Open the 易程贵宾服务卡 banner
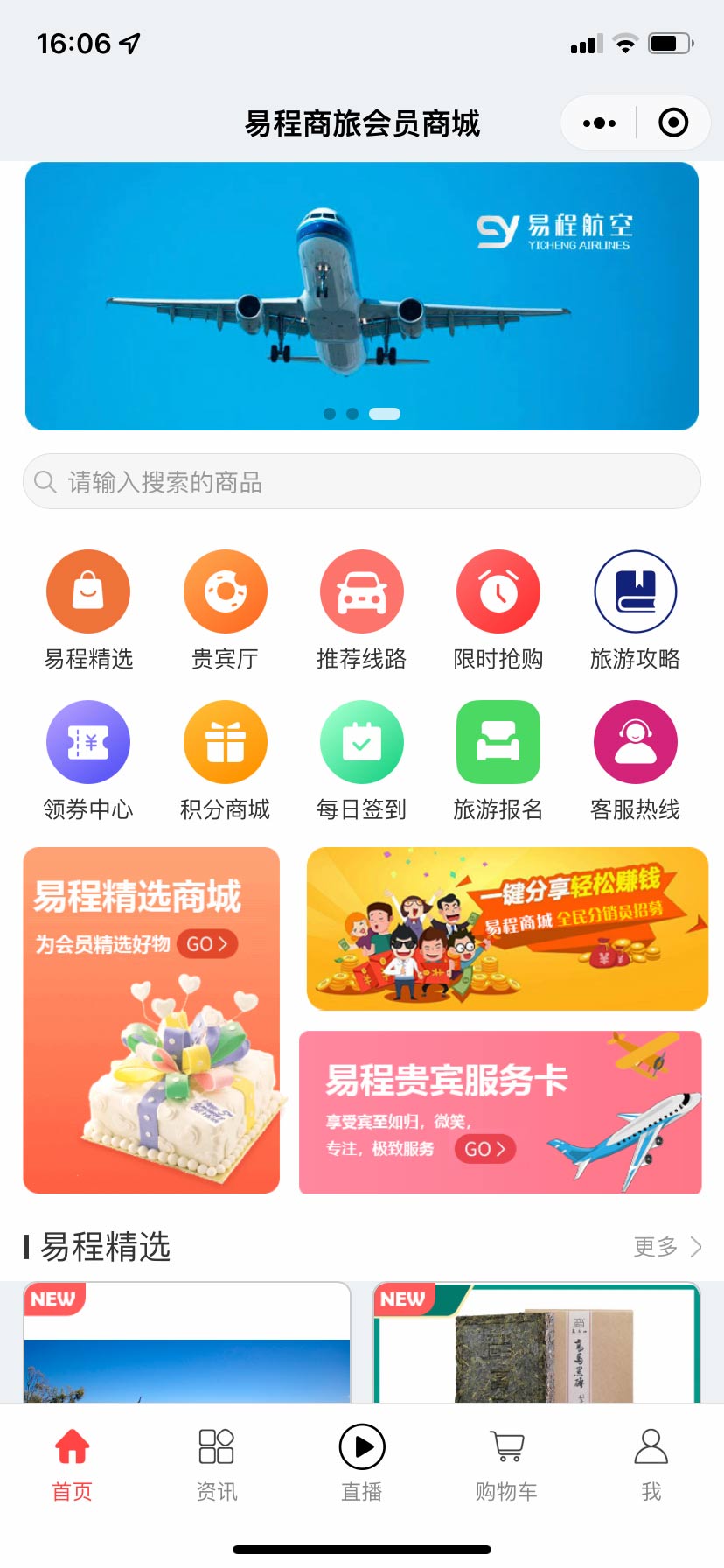 point(500,1112)
